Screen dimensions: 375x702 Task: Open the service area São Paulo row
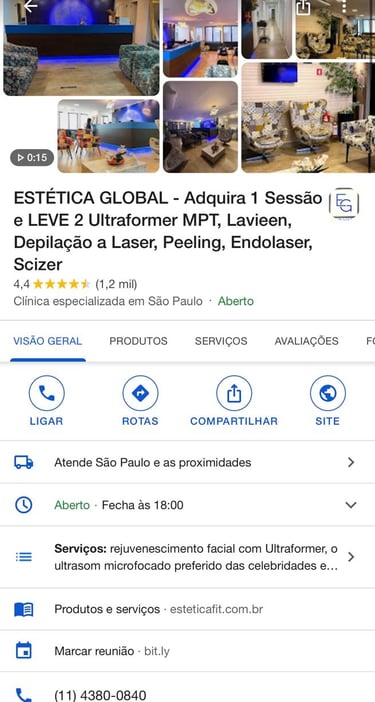pyautogui.click(x=188, y=462)
